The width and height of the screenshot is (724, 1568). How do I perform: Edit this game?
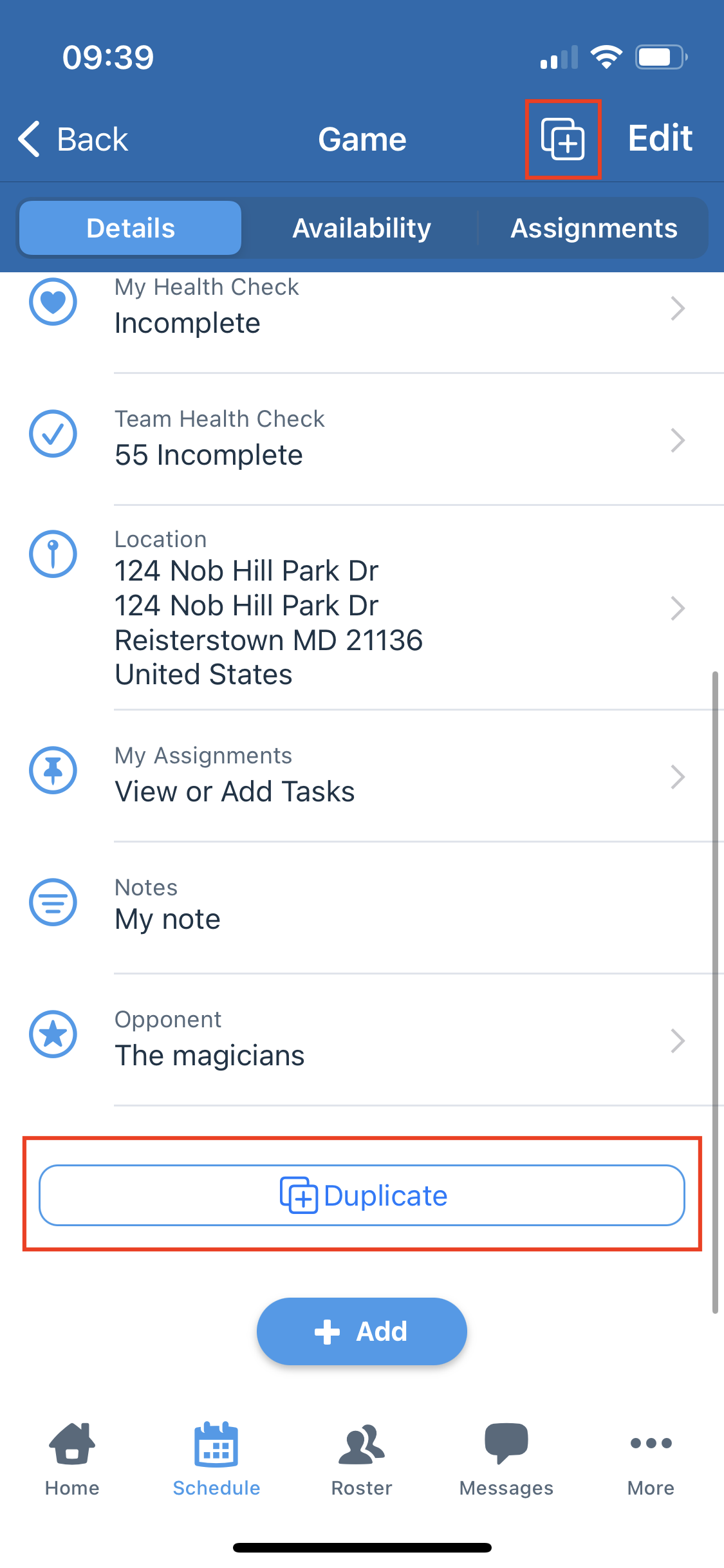(660, 138)
